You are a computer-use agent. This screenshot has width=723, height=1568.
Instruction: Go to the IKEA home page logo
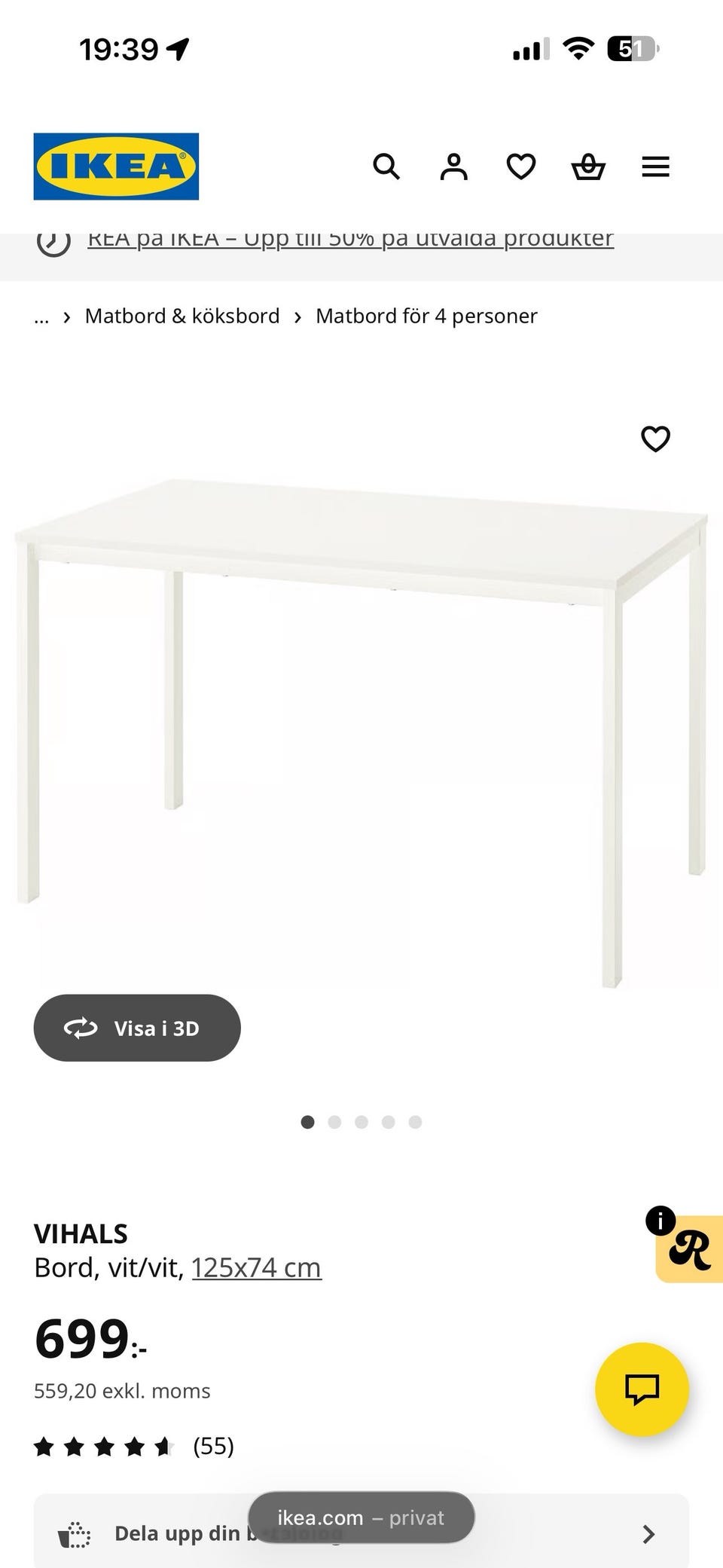pos(116,167)
